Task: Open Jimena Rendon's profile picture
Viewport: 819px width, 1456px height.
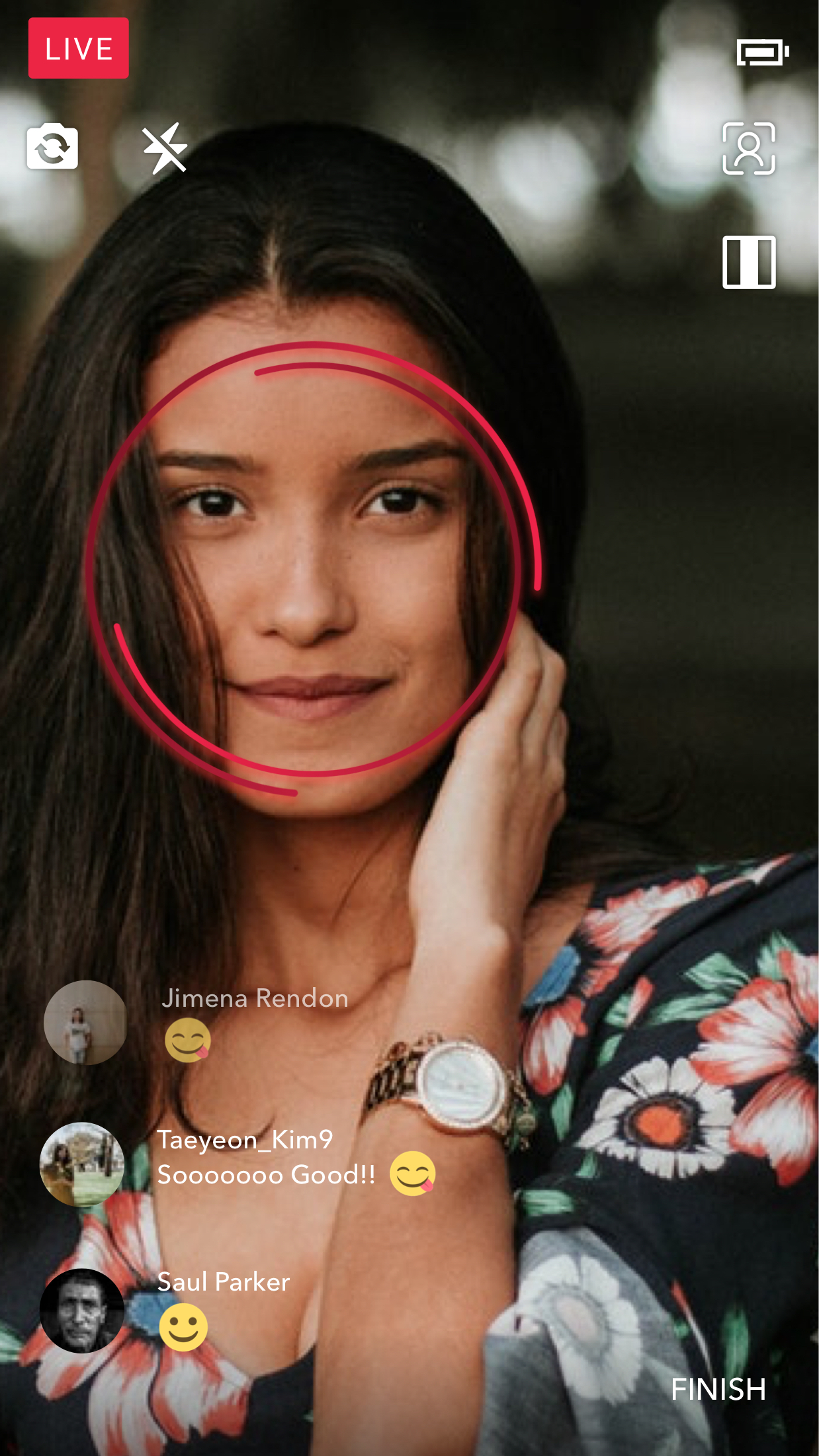Action: tap(85, 1022)
